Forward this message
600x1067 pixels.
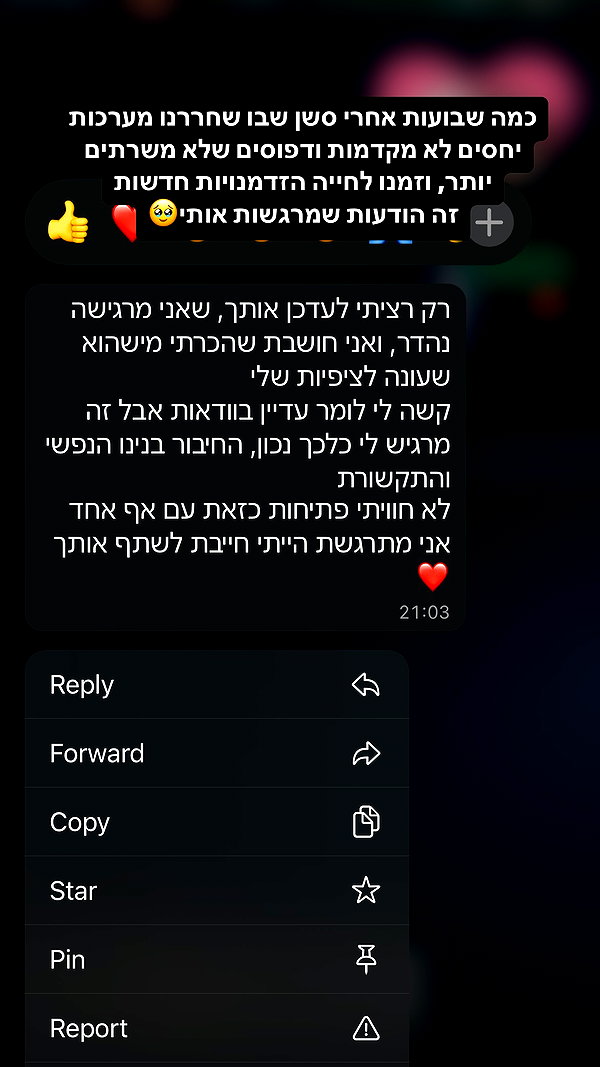click(x=216, y=753)
